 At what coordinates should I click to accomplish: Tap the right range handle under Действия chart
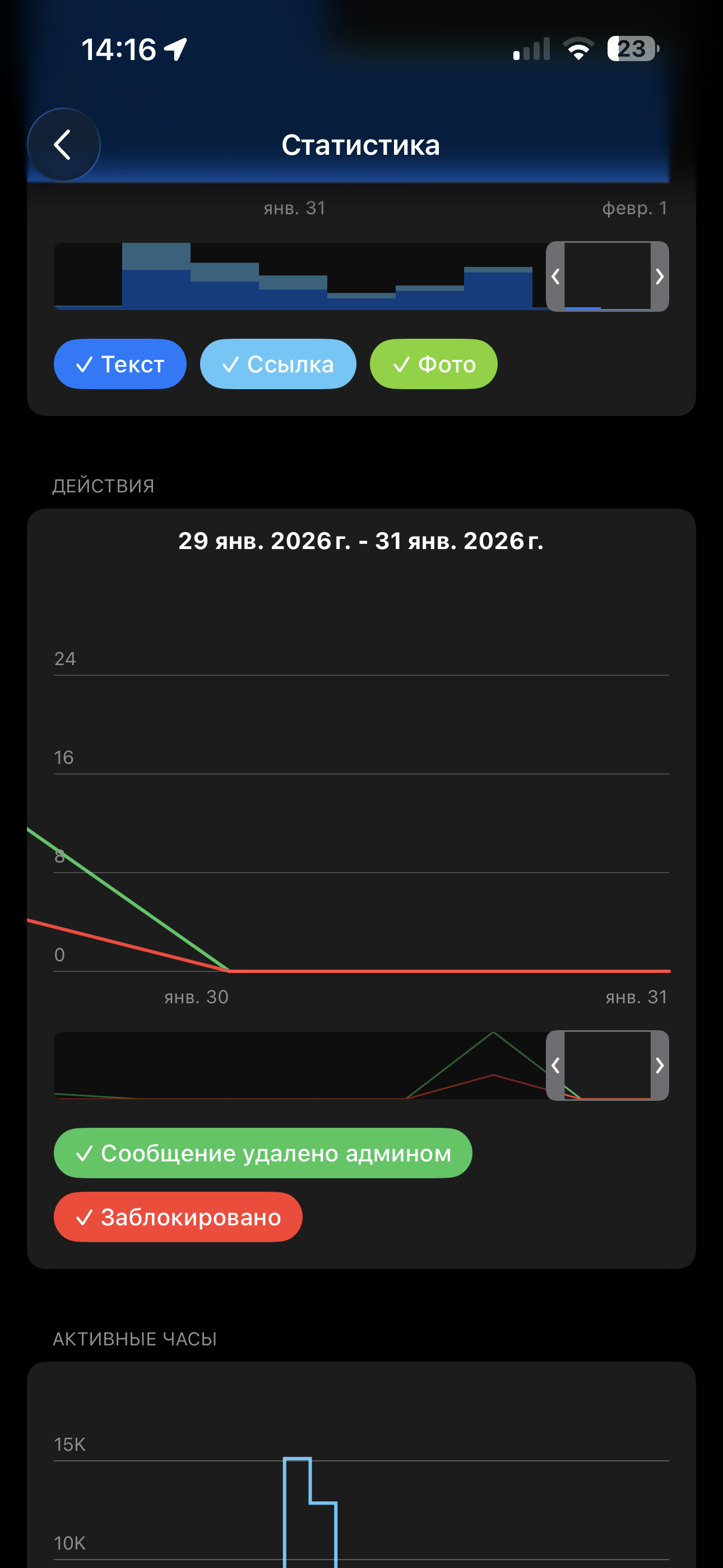click(660, 1065)
